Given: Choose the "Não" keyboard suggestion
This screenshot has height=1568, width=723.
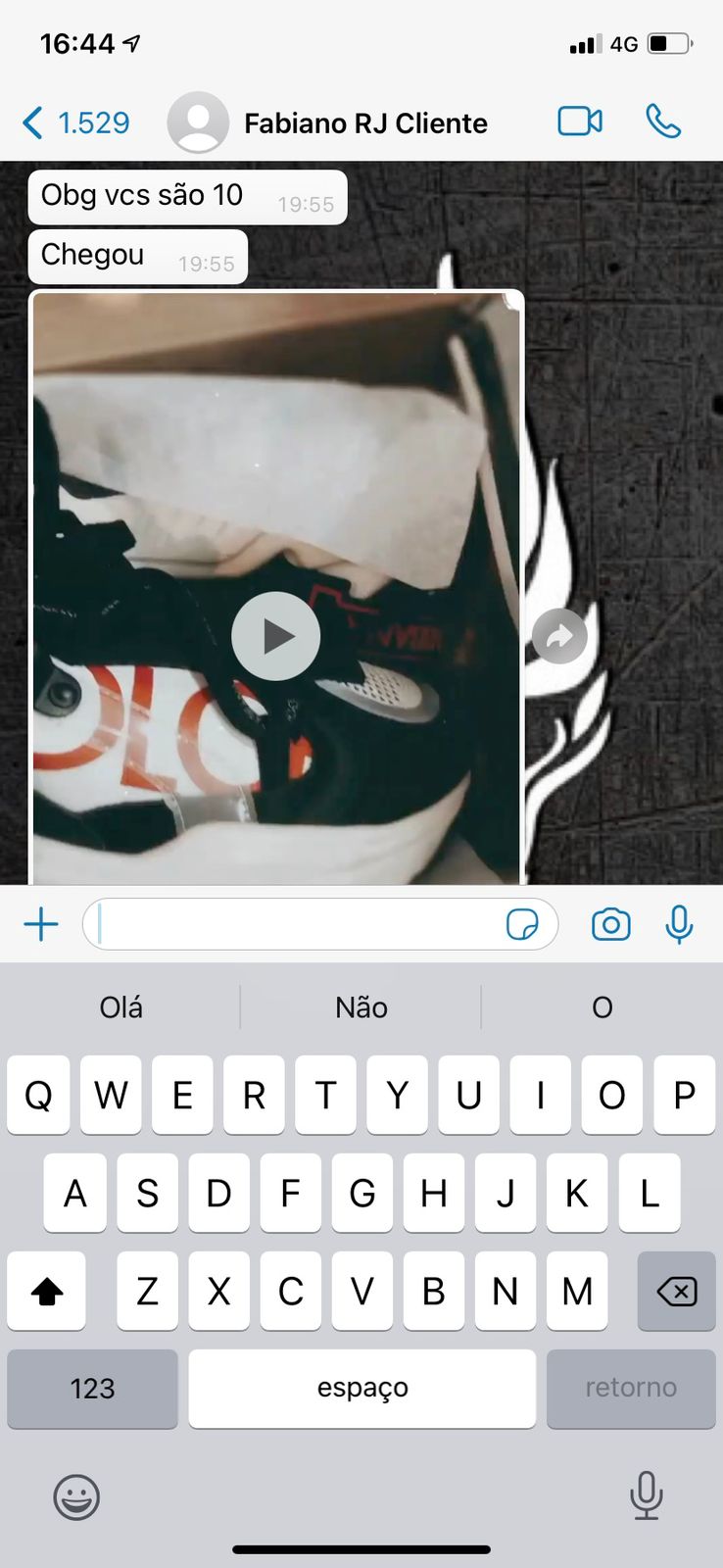Looking at the screenshot, I should click(361, 1007).
